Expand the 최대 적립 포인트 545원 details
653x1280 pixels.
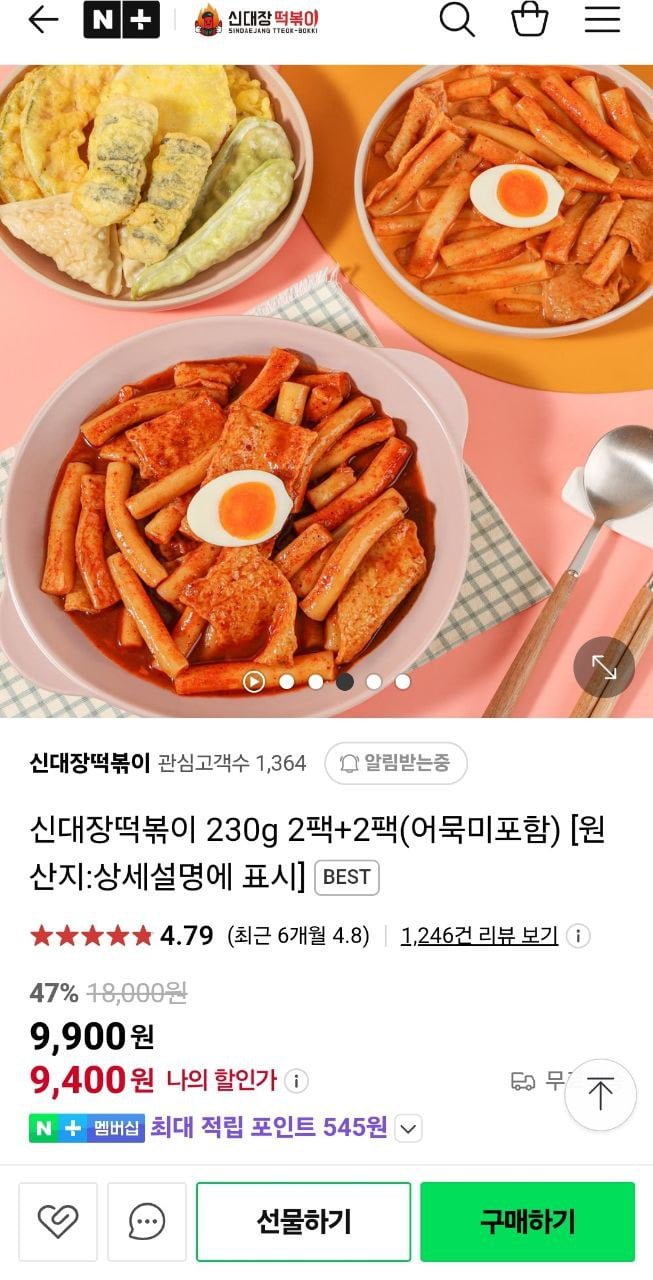(408, 1129)
